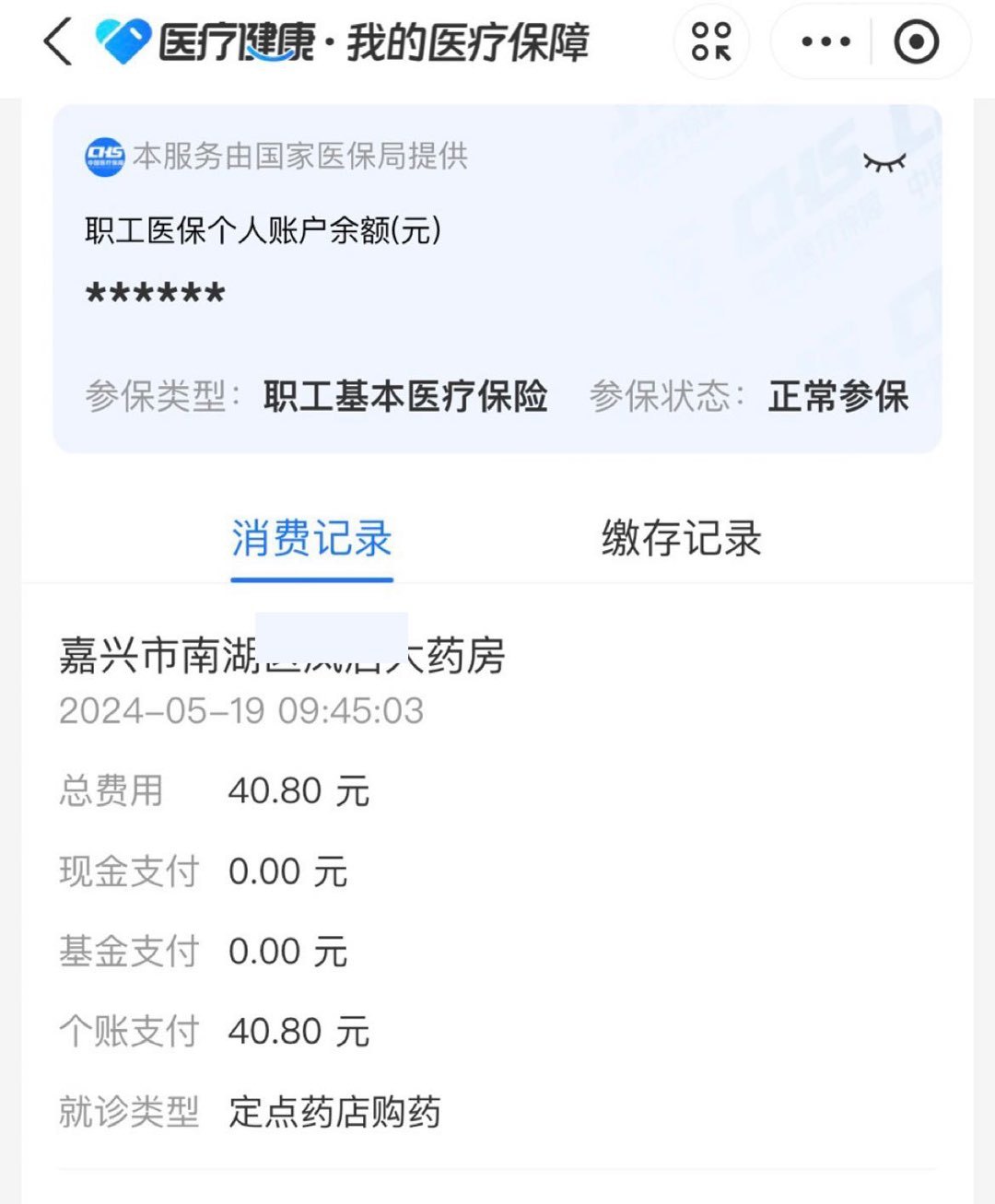Go back using the arrow
The height and width of the screenshot is (1204, 995).
[x=57, y=42]
